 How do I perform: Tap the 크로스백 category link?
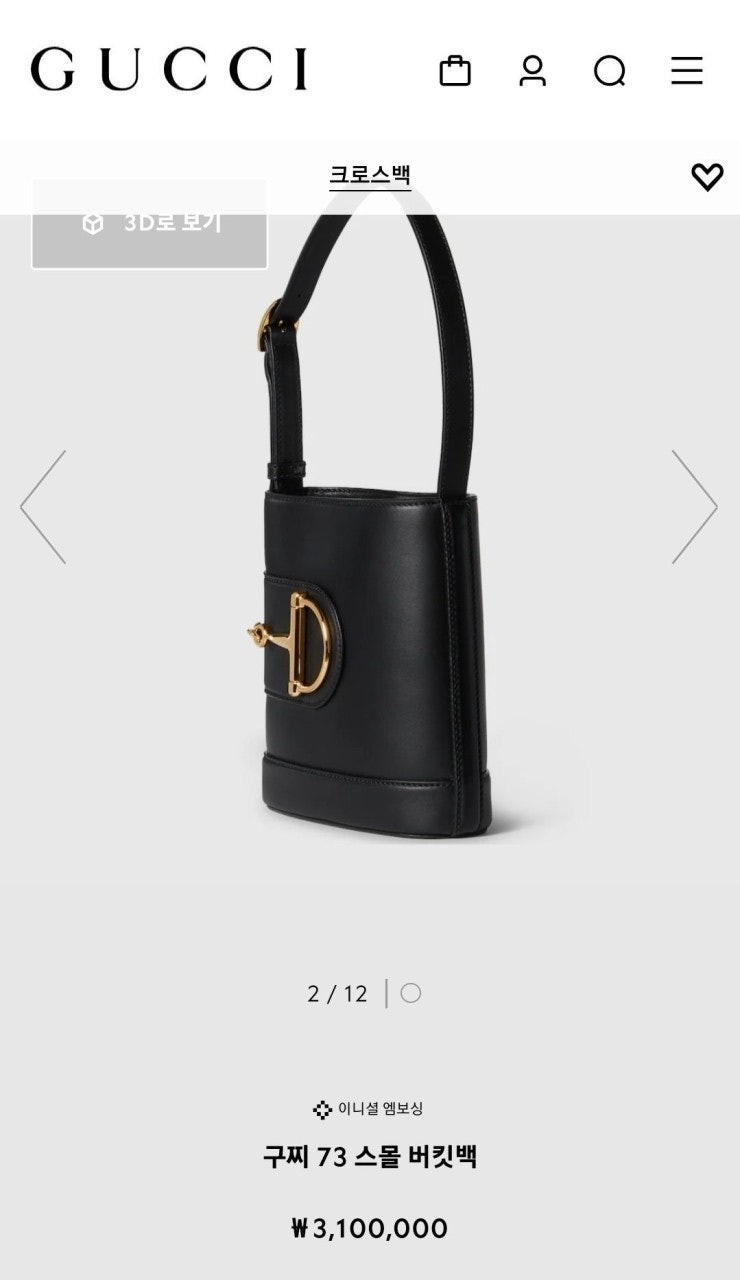point(370,175)
